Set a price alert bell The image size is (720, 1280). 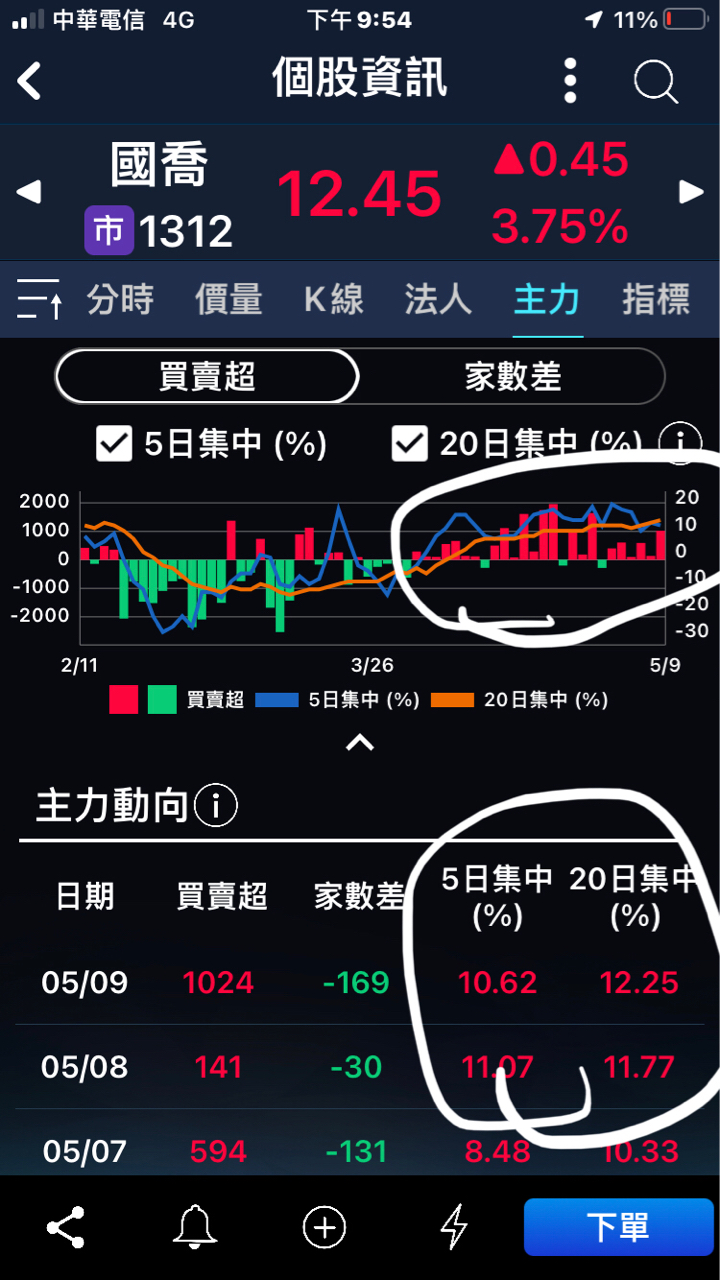194,1227
